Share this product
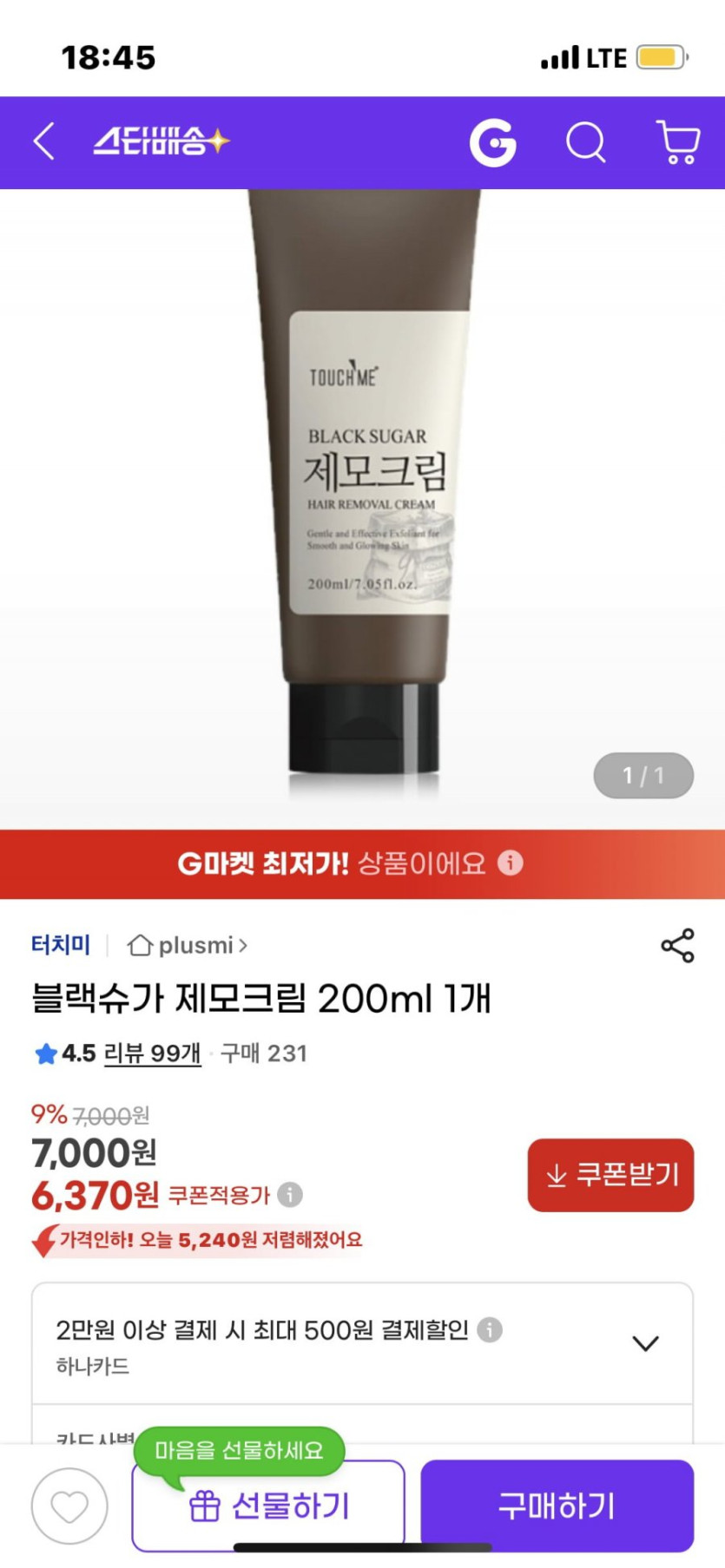This screenshot has width=725, height=1568. pyautogui.click(x=677, y=945)
